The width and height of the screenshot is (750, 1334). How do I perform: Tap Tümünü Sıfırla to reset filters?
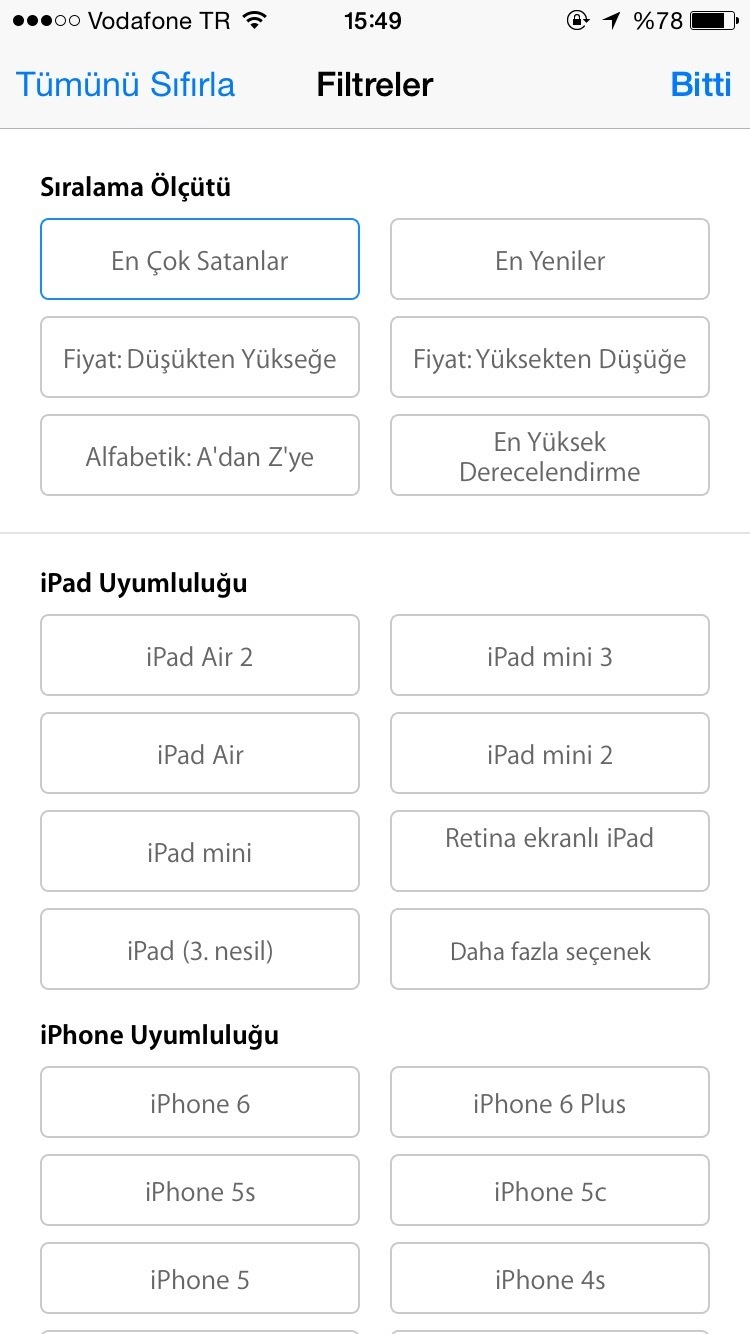[125, 84]
